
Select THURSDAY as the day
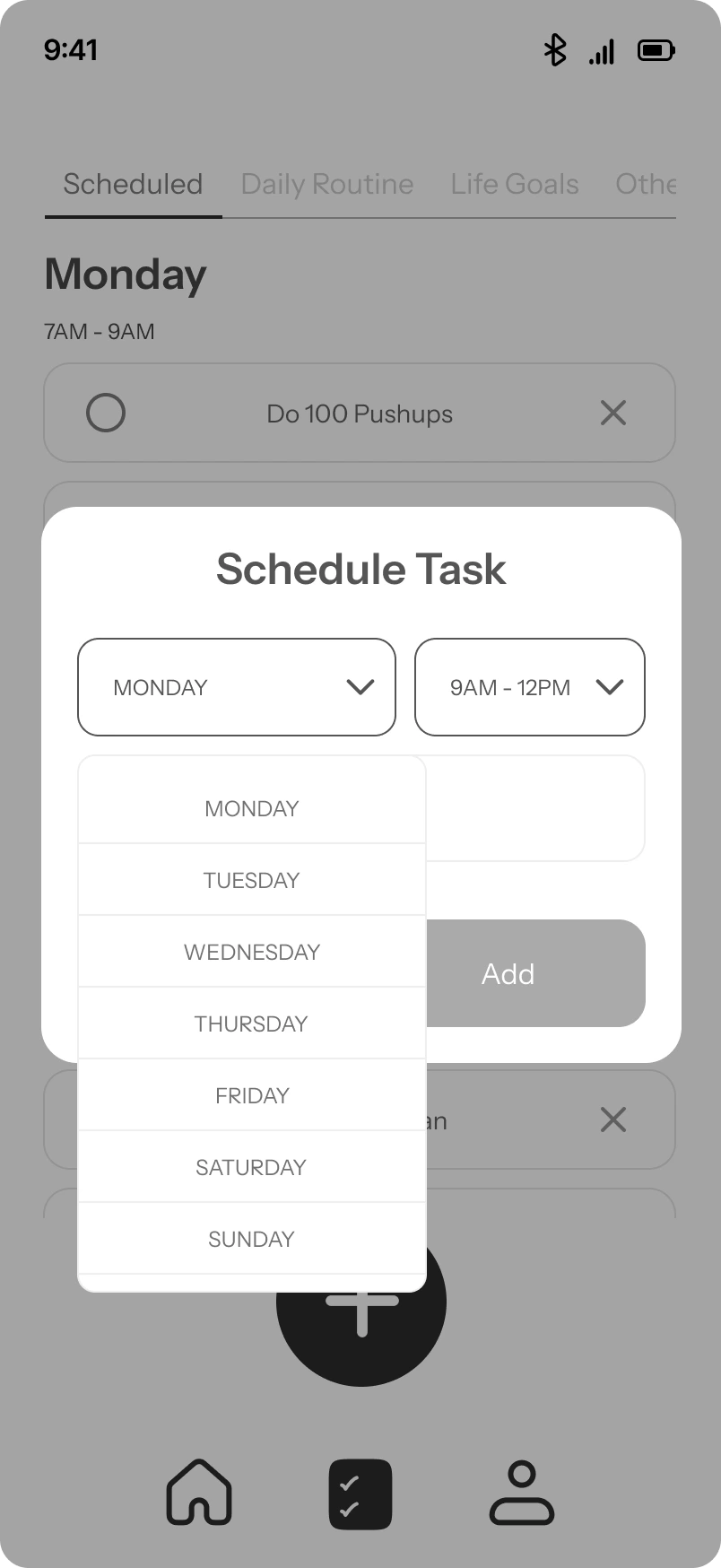[x=252, y=1024]
